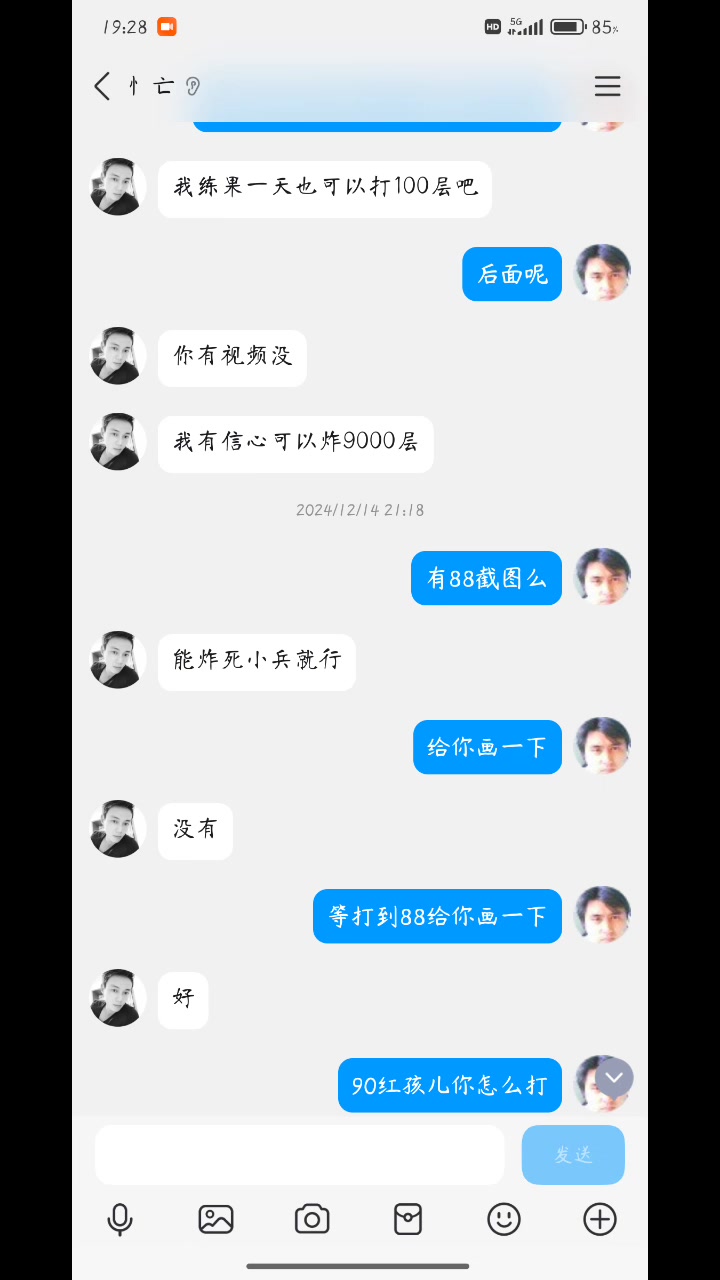Tap the 发送 send button
Screen dimensions: 720x1280
(573, 1155)
